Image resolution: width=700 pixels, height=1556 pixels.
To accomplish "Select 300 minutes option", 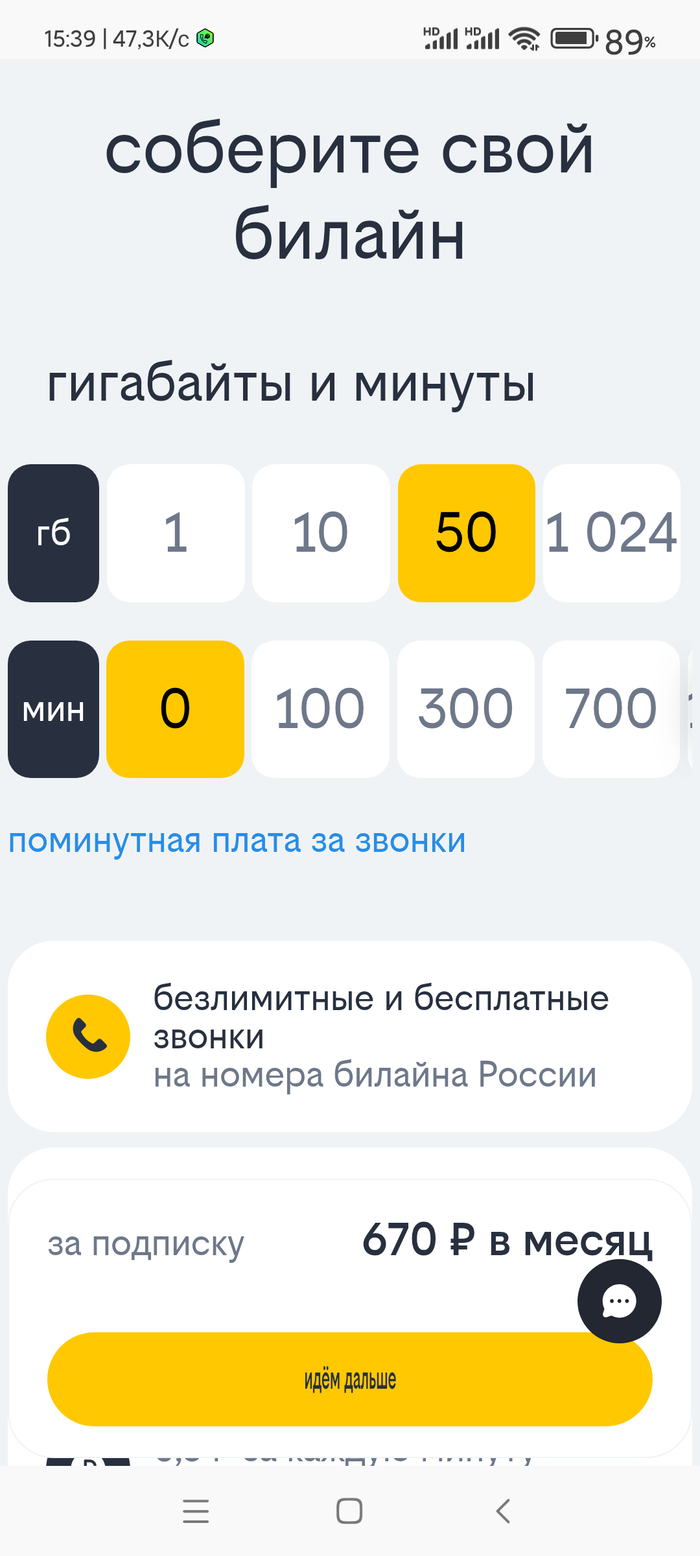I will pyautogui.click(x=466, y=709).
